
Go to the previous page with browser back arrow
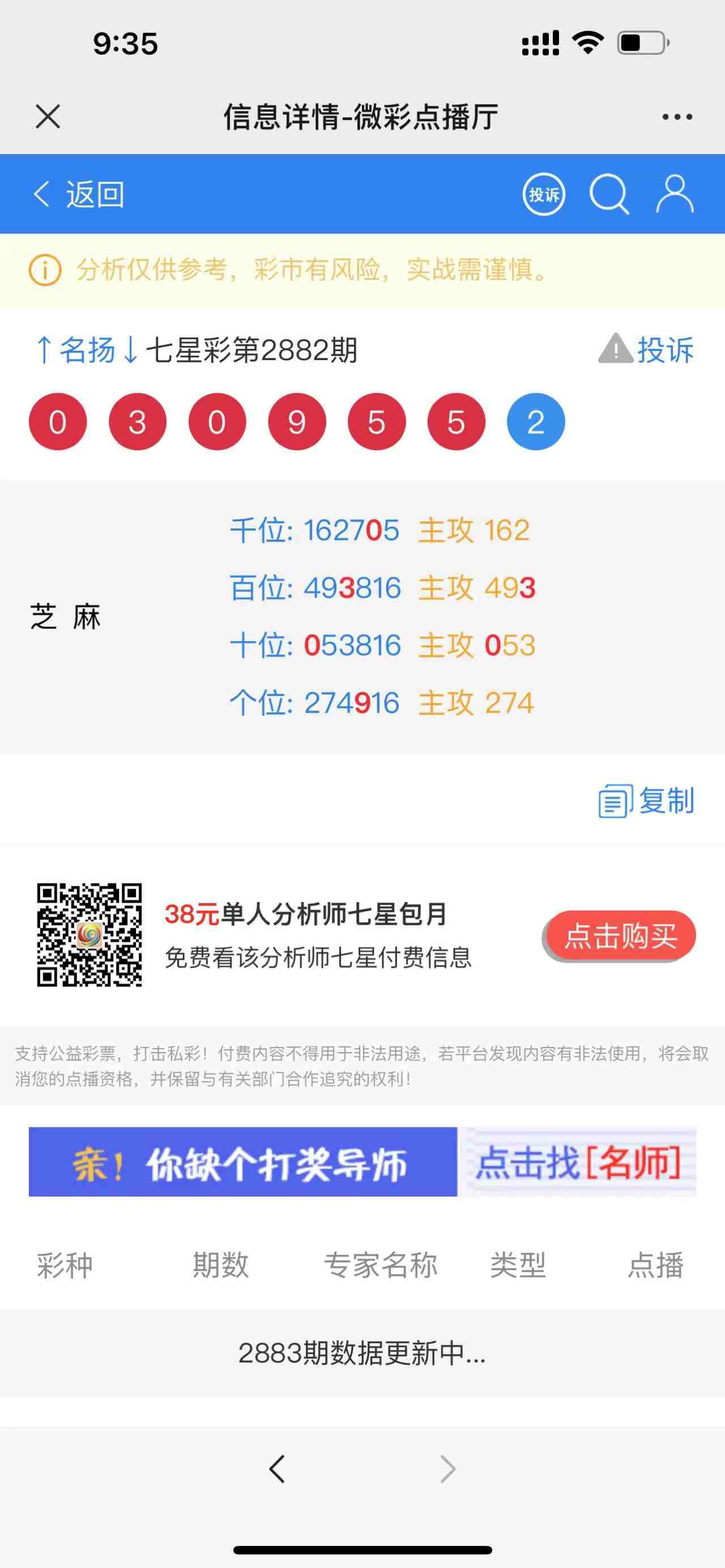[277, 1469]
